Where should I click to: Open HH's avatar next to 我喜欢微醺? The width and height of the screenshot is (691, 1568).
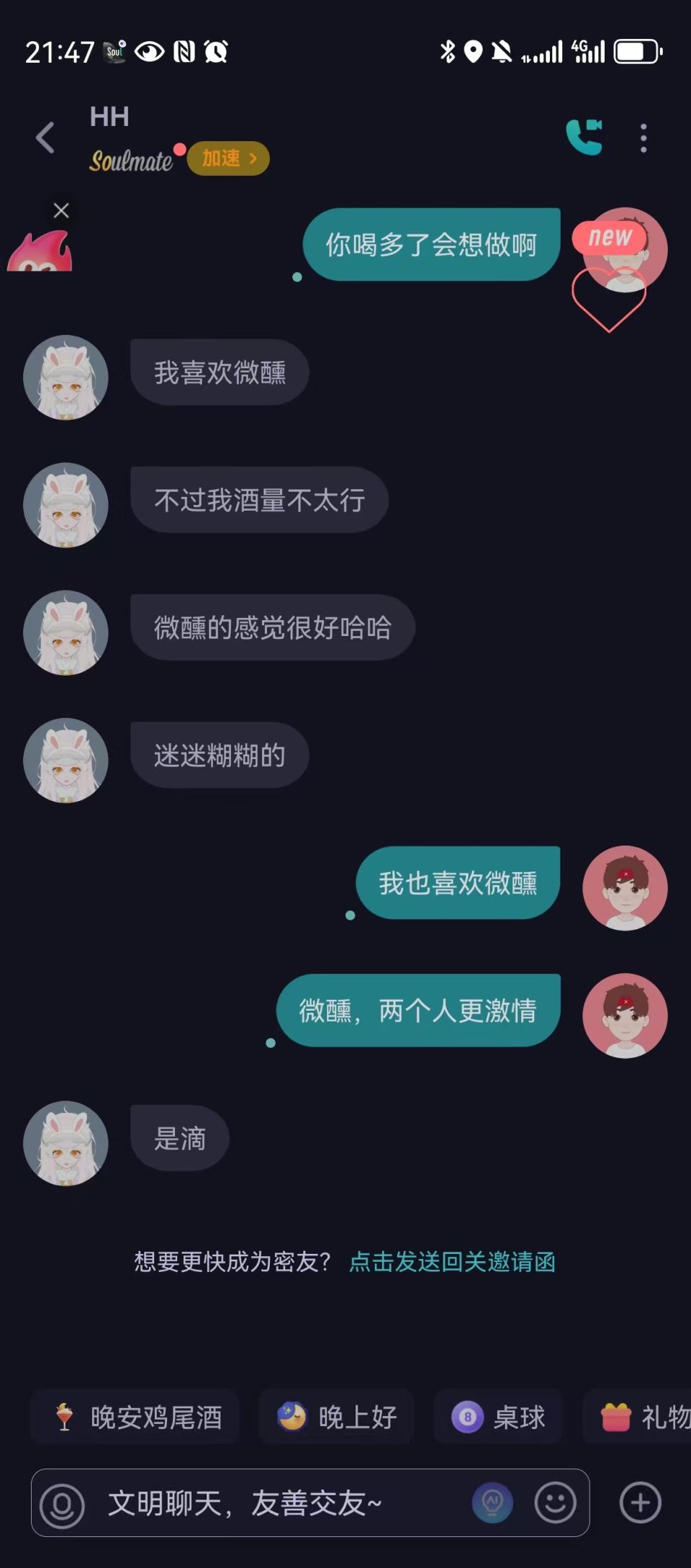point(66,377)
